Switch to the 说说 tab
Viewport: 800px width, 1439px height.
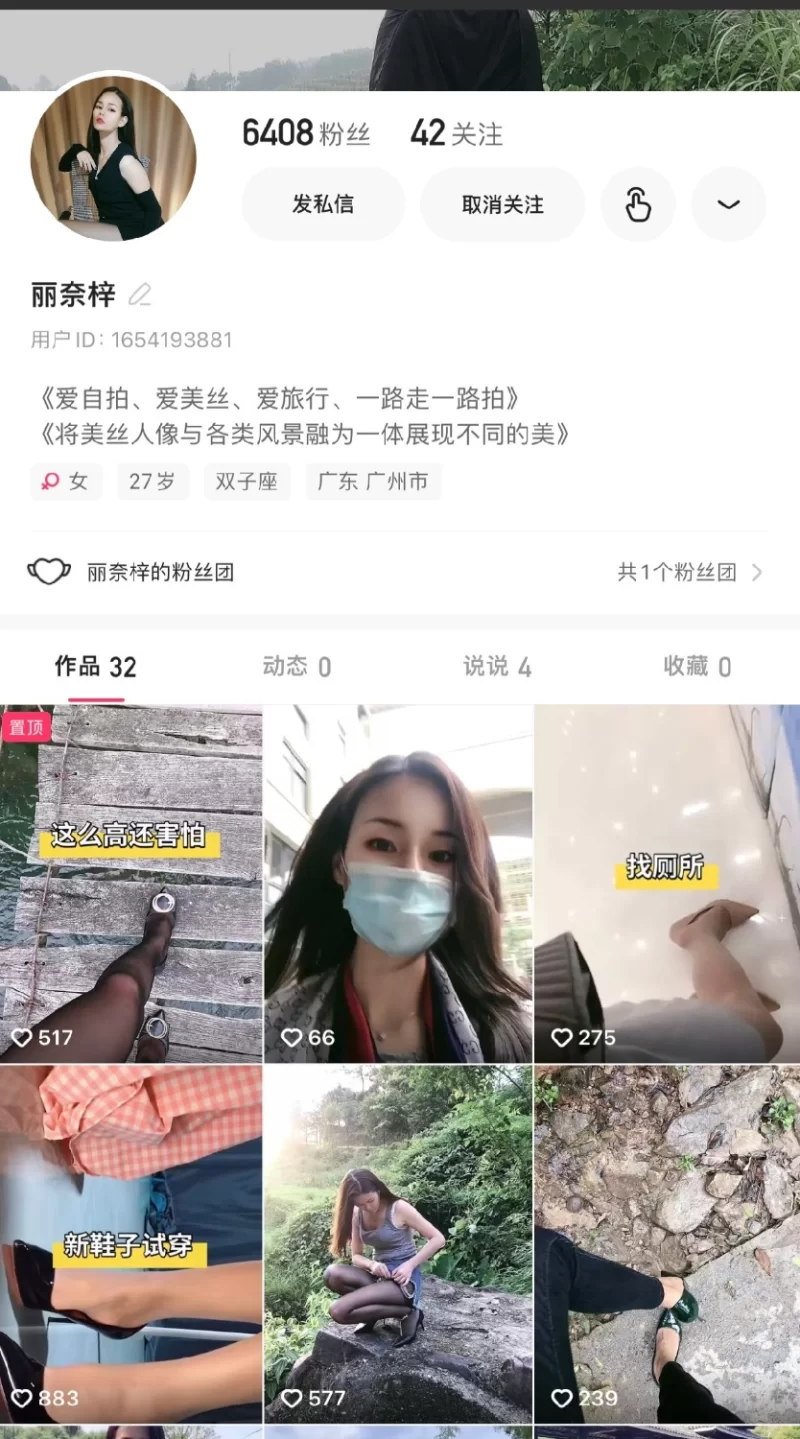click(497, 667)
